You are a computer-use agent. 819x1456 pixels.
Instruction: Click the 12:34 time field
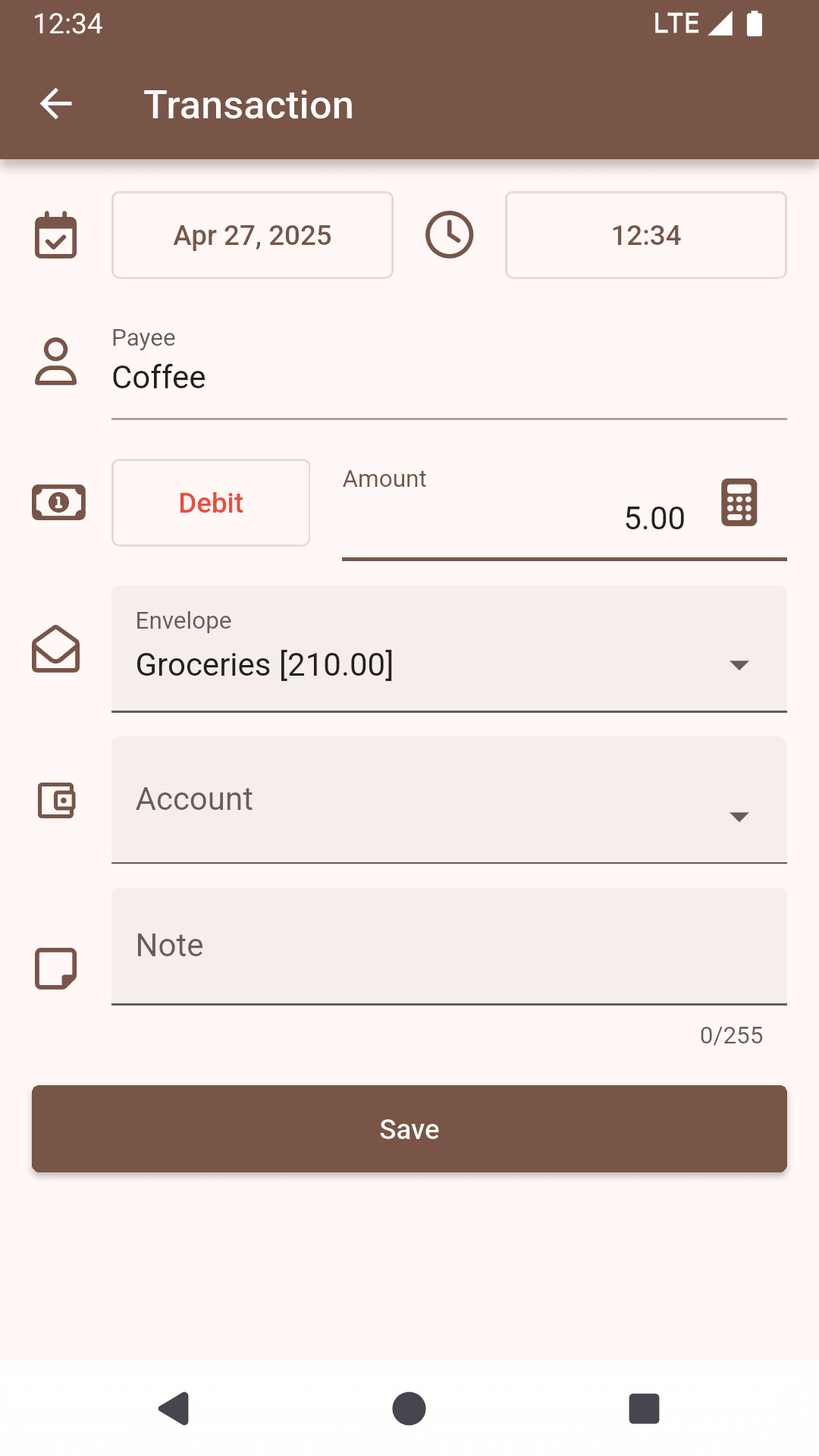click(645, 235)
